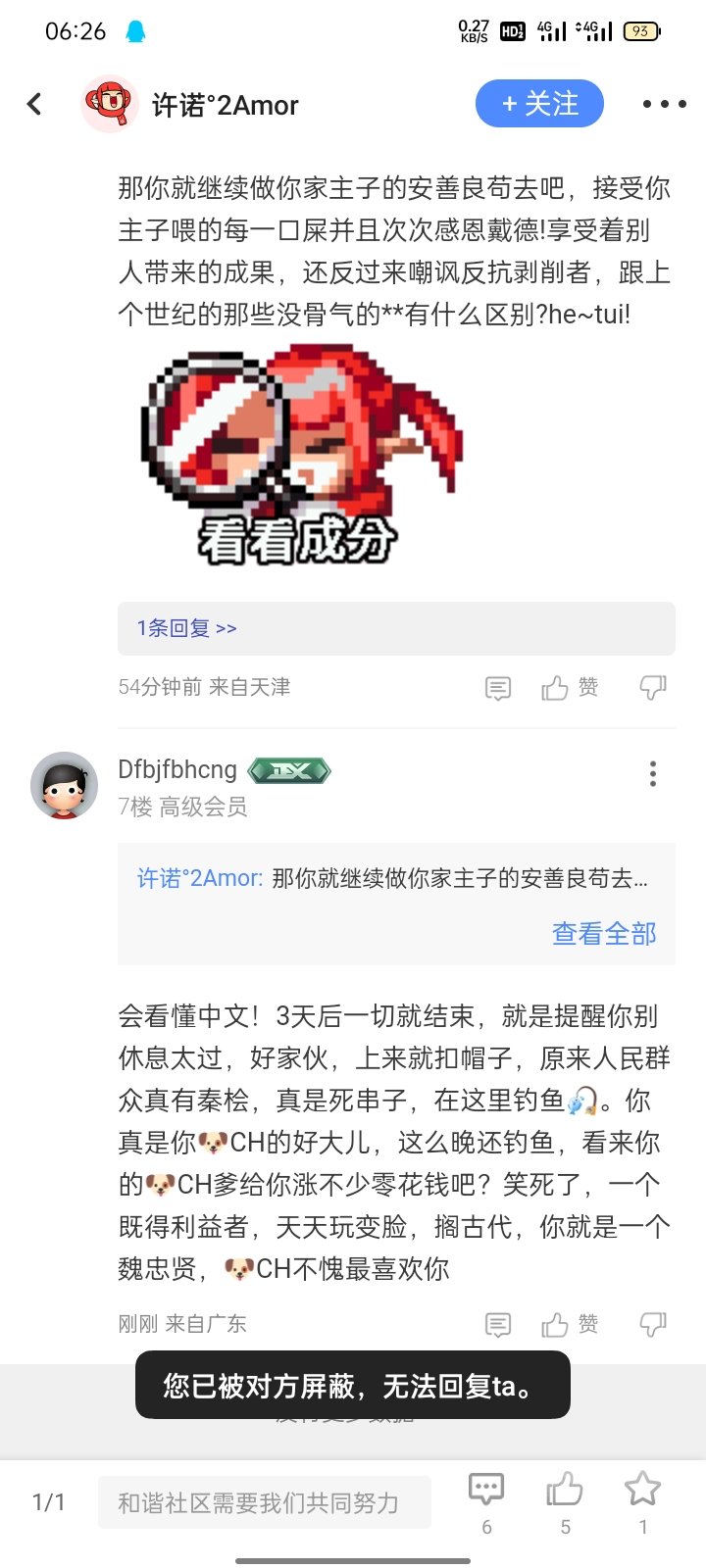Open the comments icon in the bottom bar

point(485,1488)
